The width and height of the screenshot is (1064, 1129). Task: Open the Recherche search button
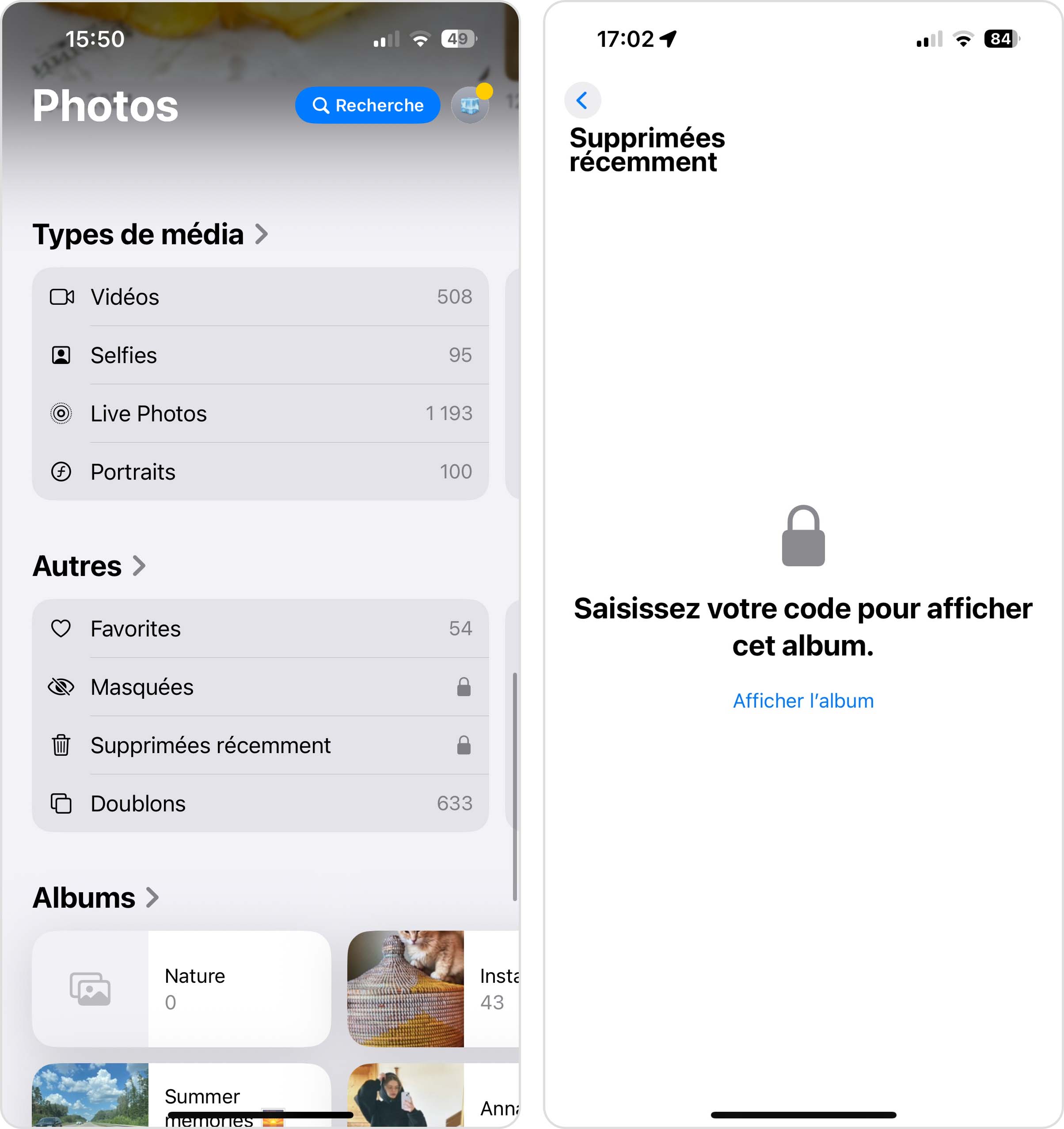click(x=367, y=105)
